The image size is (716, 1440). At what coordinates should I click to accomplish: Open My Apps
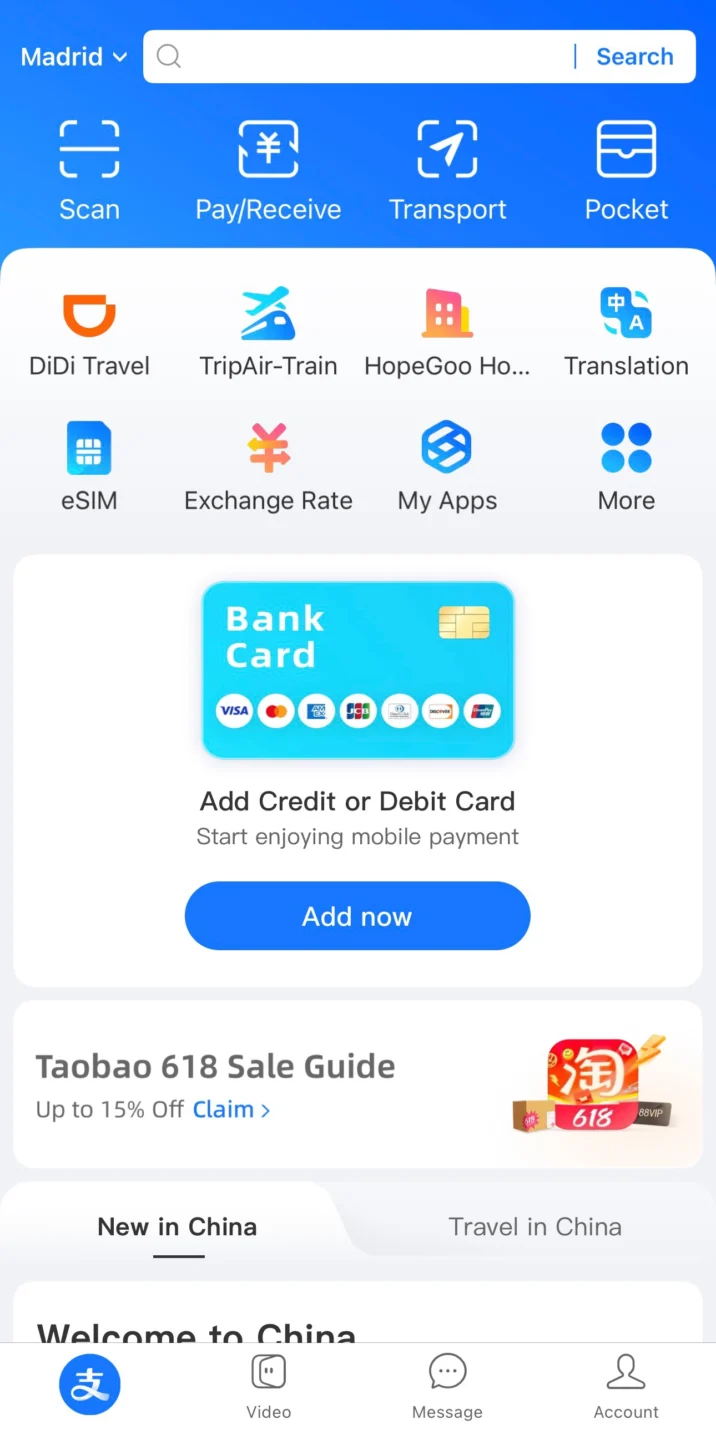(x=447, y=467)
